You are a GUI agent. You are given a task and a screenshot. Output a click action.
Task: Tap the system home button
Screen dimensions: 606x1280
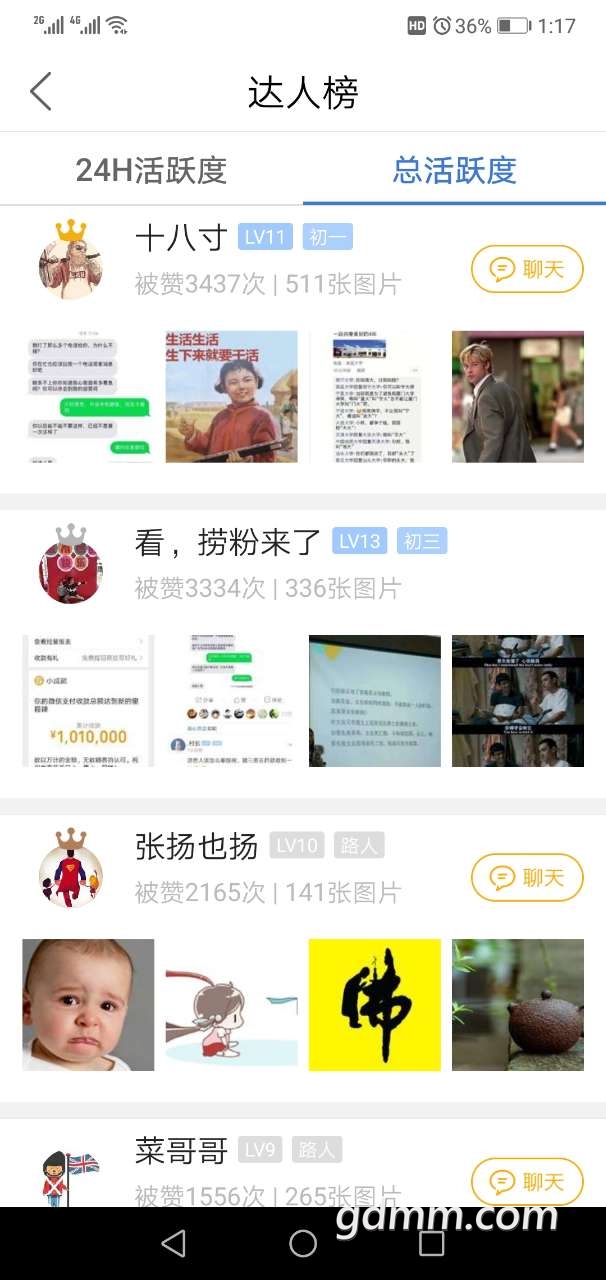pyautogui.click(x=303, y=1243)
